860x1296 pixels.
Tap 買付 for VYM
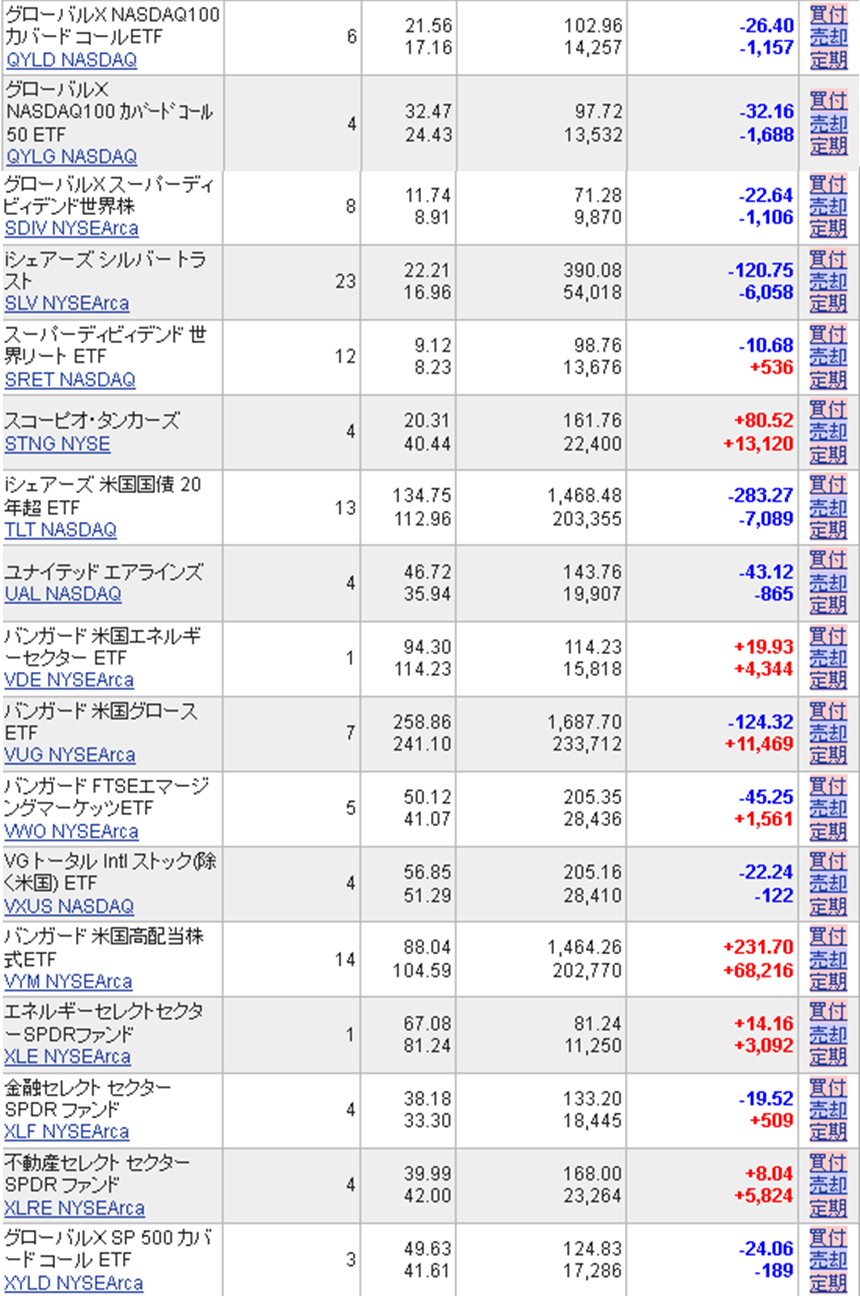click(828, 937)
